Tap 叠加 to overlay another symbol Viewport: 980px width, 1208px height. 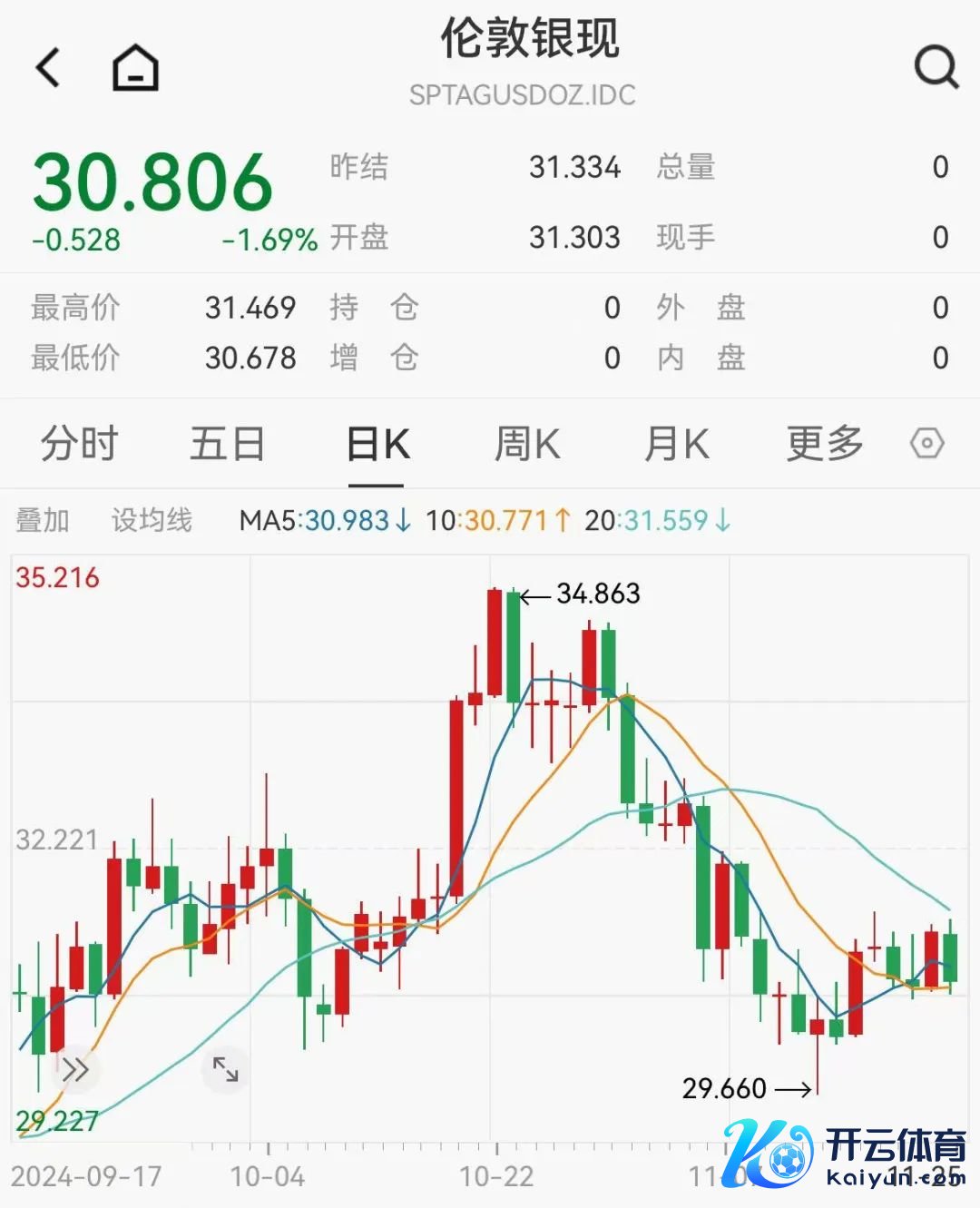tap(43, 520)
